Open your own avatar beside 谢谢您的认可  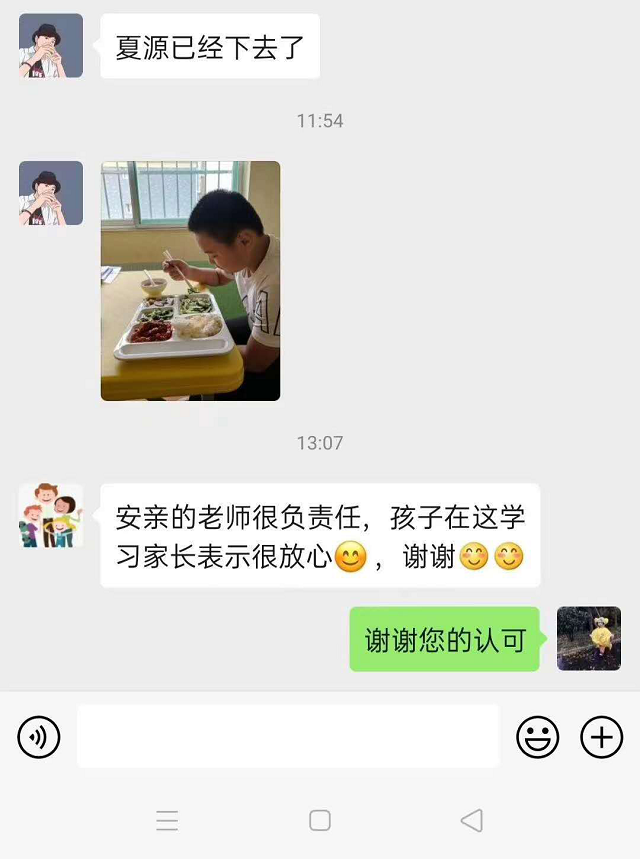point(588,638)
